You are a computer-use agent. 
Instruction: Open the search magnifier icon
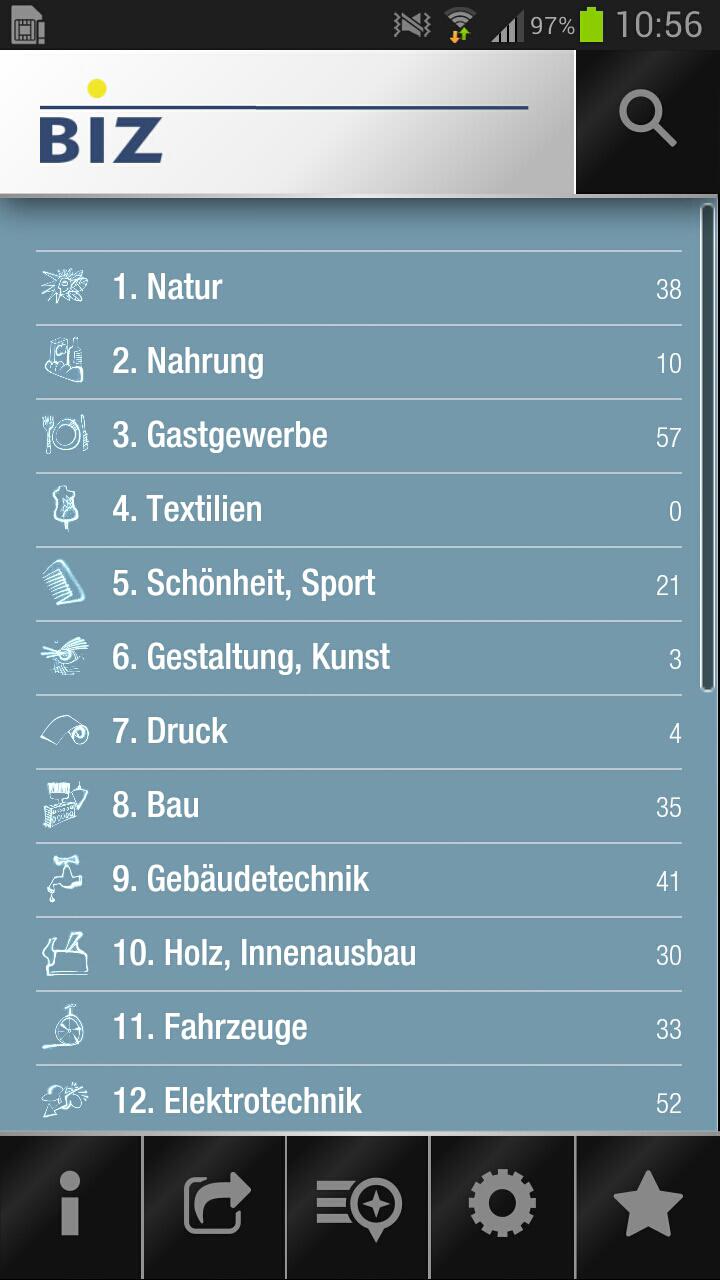(x=647, y=121)
